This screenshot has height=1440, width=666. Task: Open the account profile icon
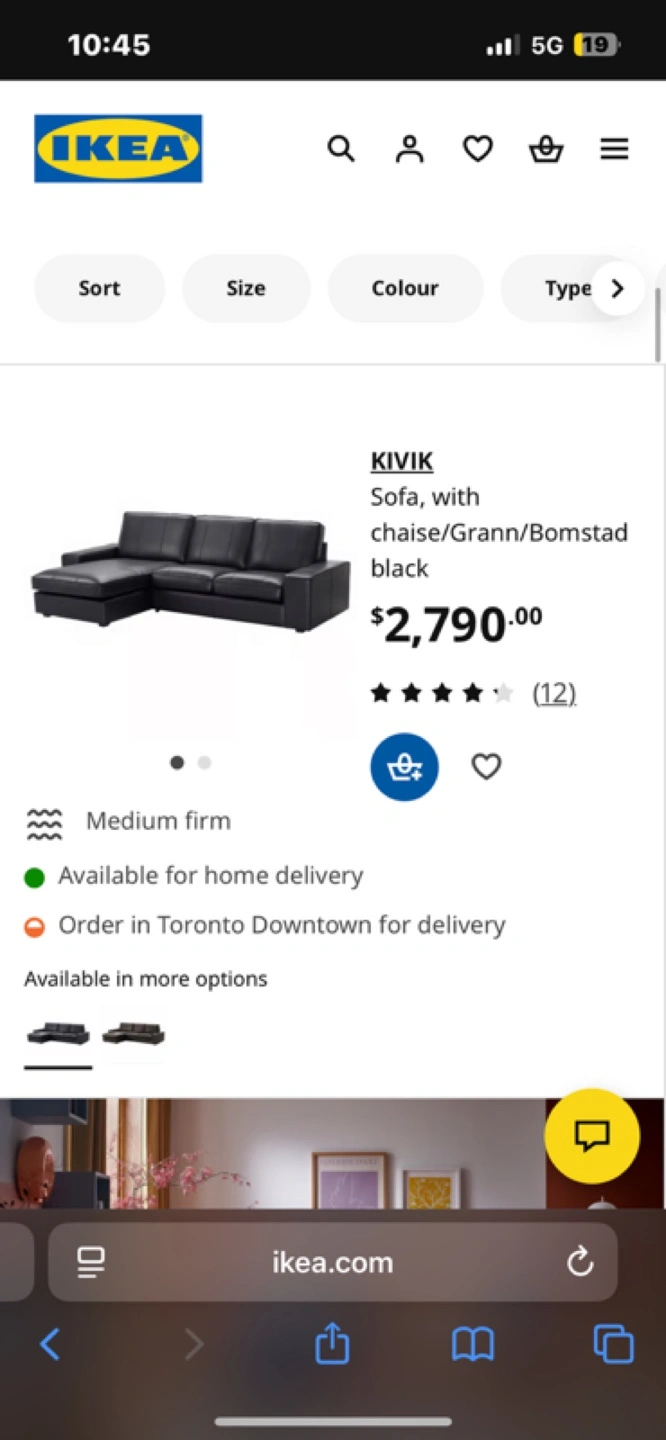pos(409,149)
